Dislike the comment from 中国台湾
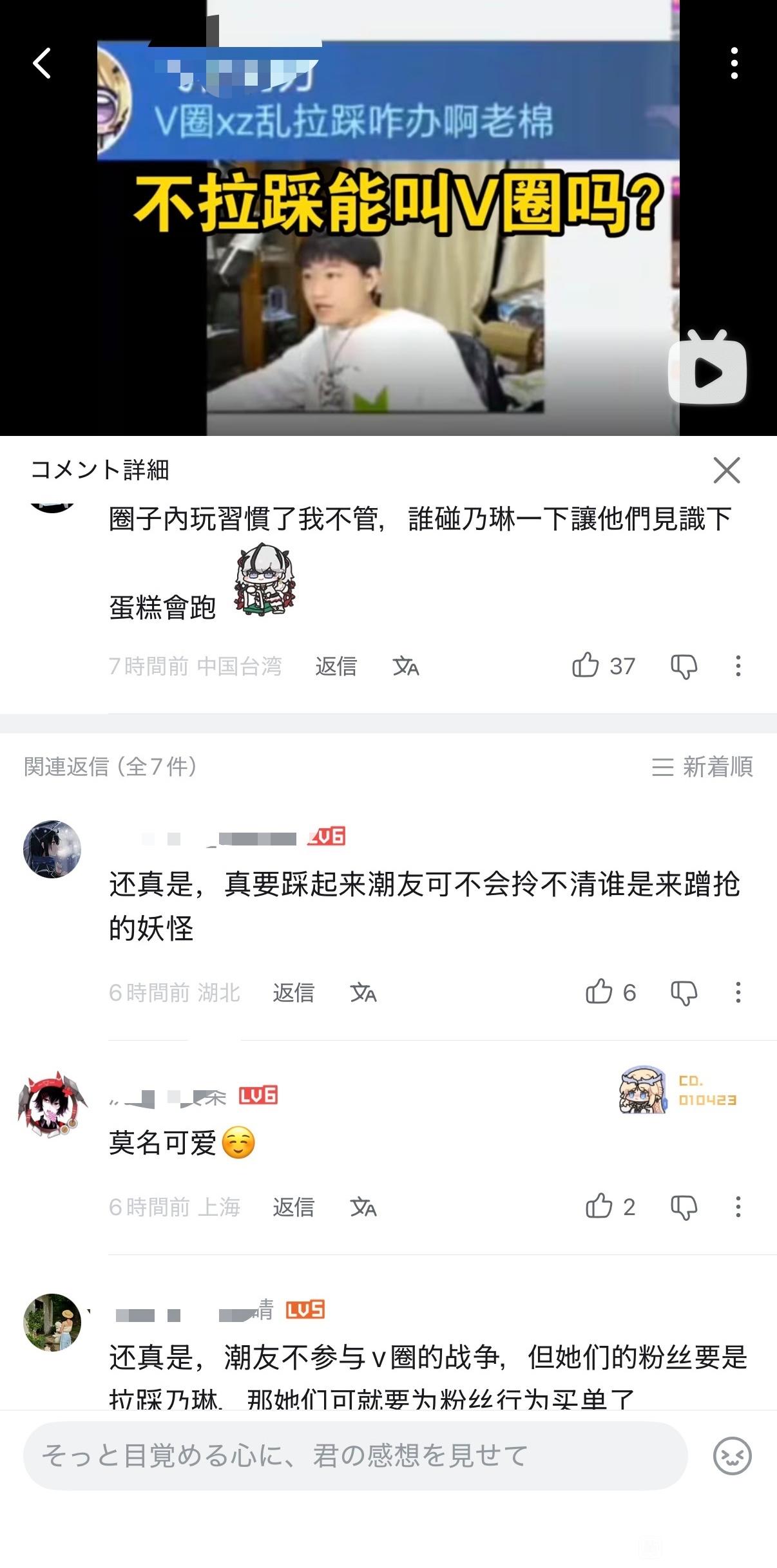The height and width of the screenshot is (1568, 777). click(684, 666)
